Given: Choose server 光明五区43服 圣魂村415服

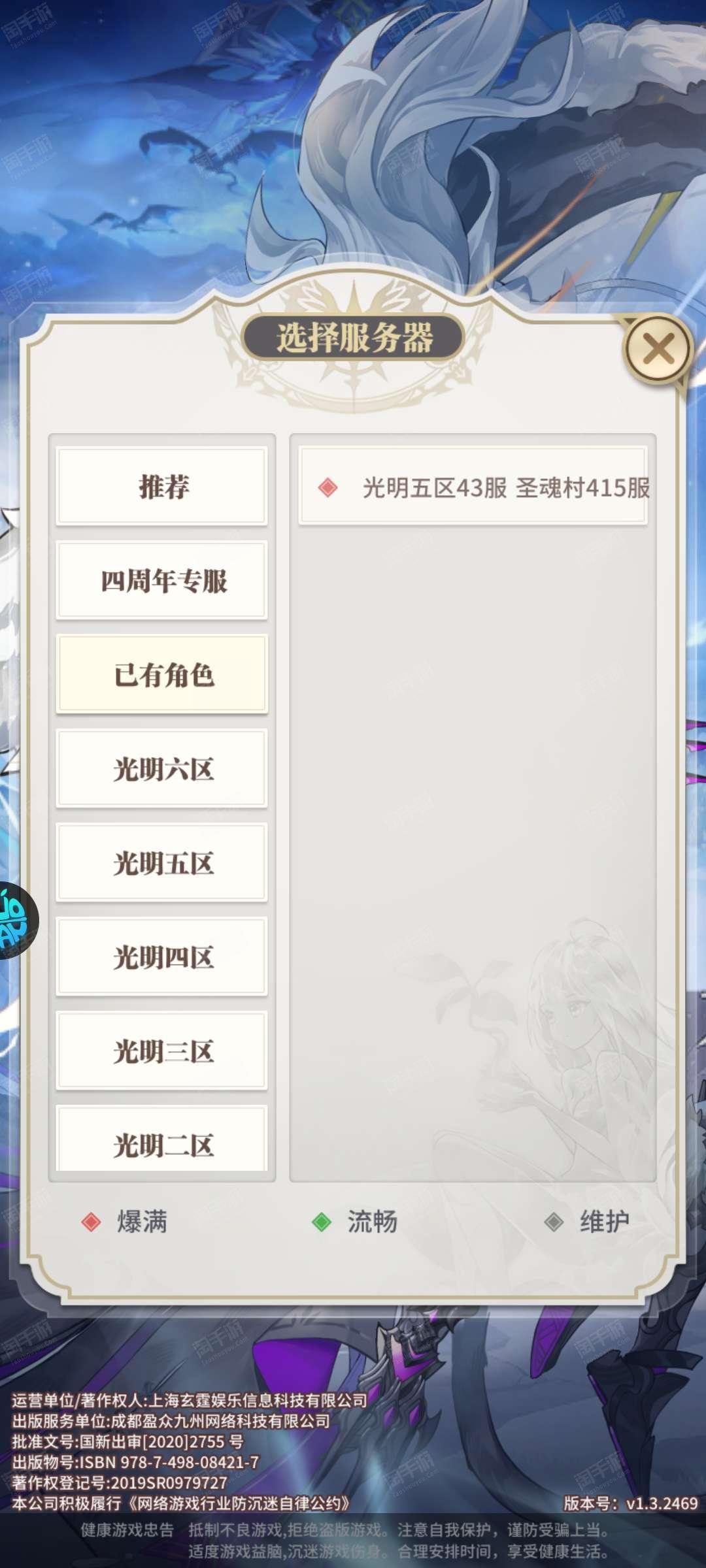Looking at the screenshot, I should coord(473,486).
